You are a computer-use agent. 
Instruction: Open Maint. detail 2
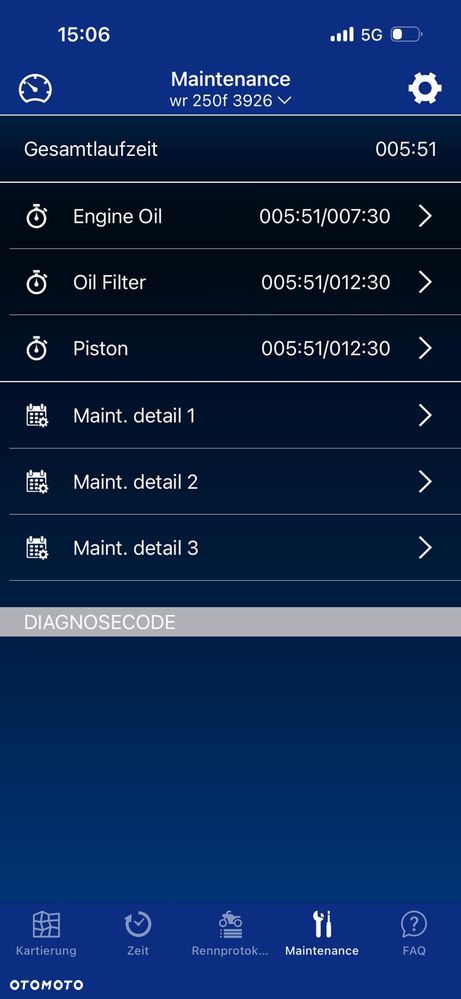coord(230,482)
